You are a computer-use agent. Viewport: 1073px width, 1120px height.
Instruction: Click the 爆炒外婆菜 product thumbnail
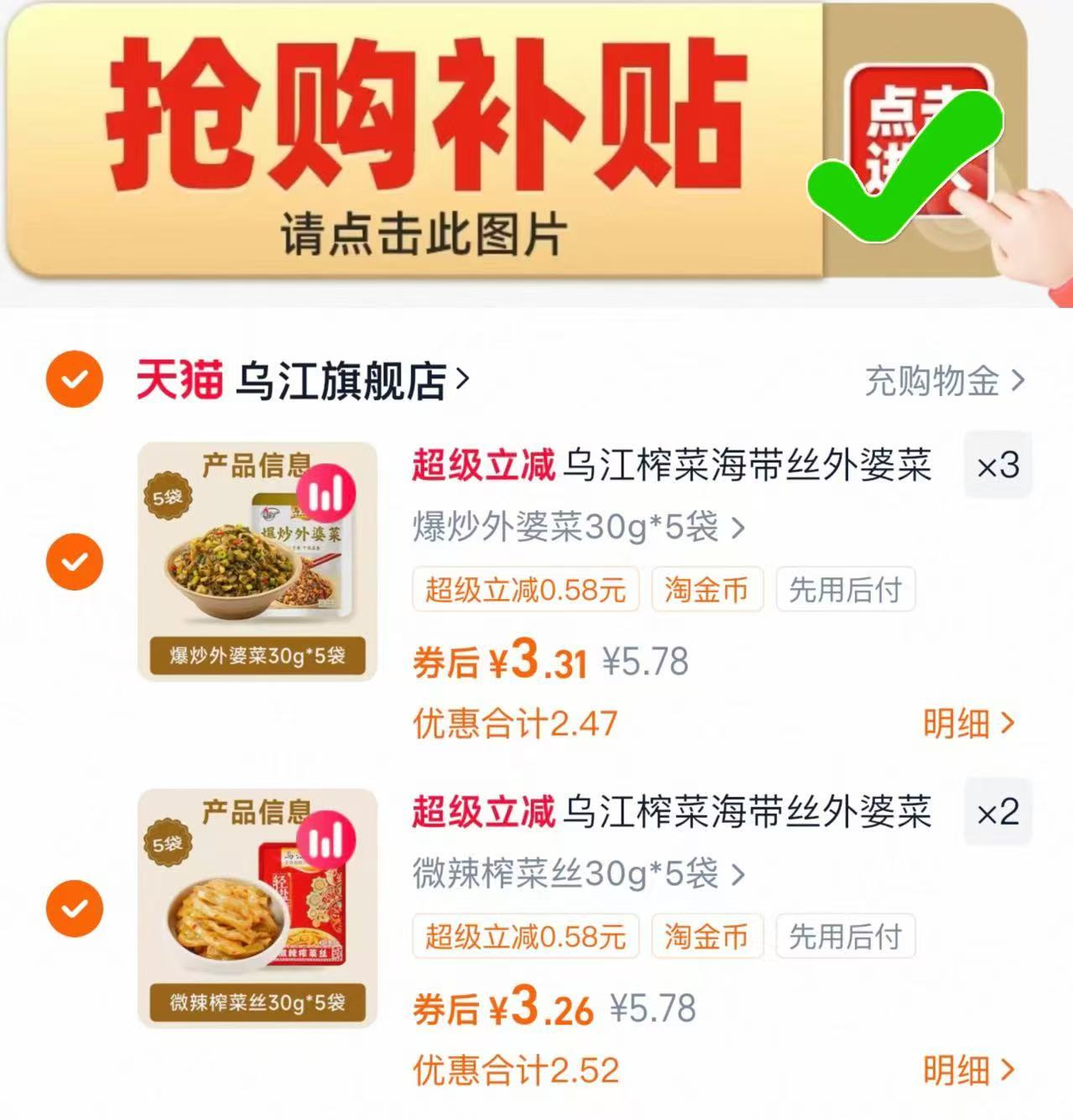point(258,558)
